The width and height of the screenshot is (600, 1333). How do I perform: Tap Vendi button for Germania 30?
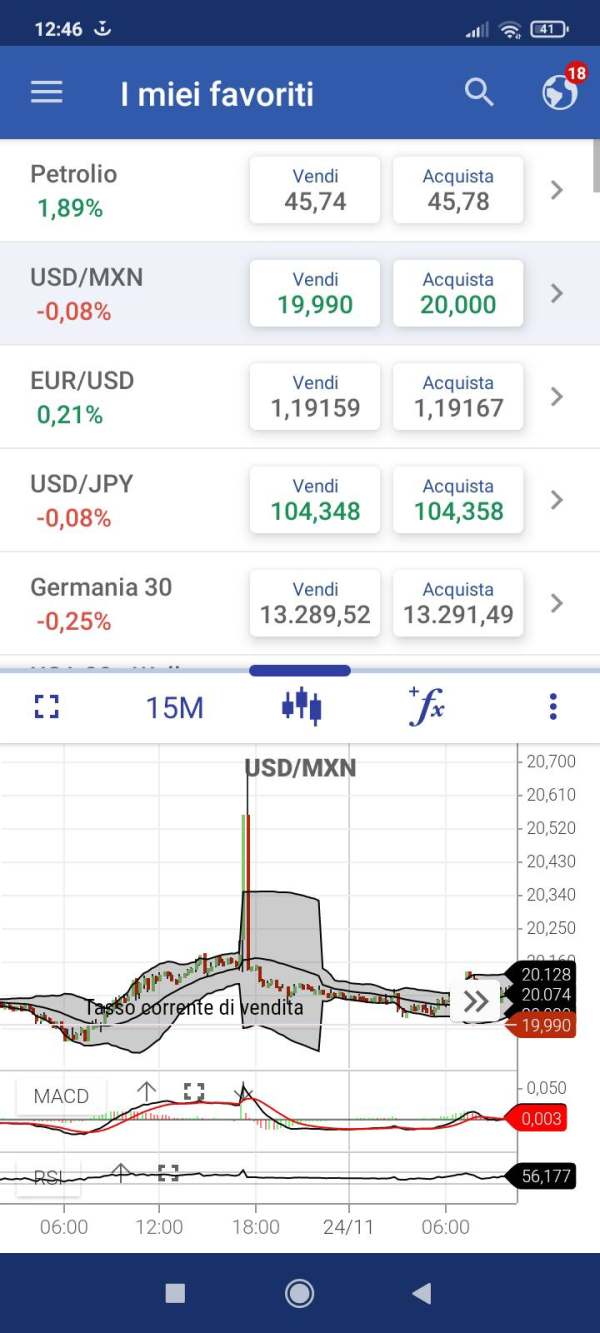[x=315, y=603]
